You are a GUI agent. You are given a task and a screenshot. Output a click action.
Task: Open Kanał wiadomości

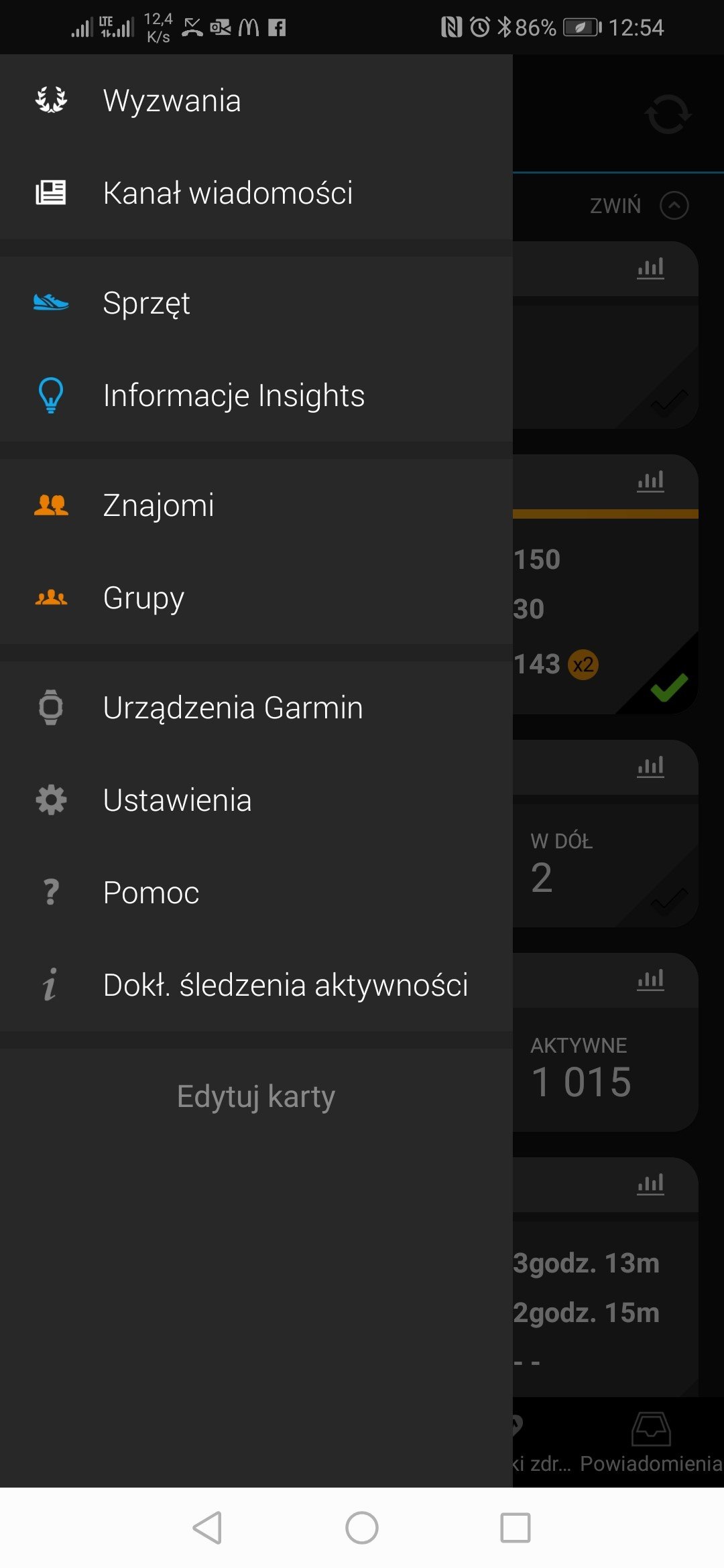pos(256,193)
